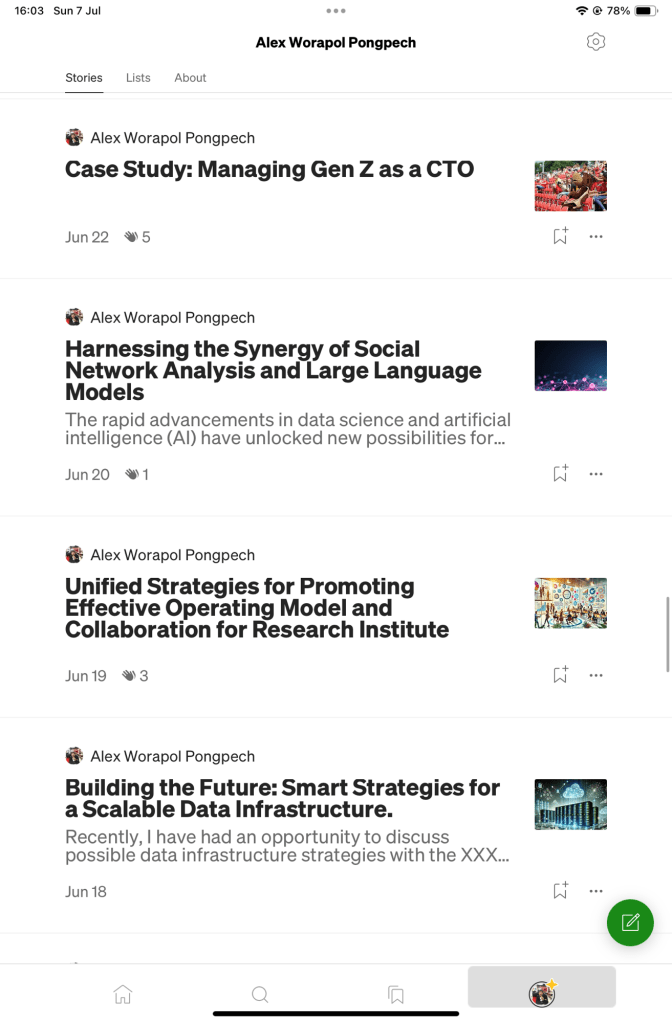Open the settings gear icon
This screenshot has height=1023, width=672.
click(595, 42)
